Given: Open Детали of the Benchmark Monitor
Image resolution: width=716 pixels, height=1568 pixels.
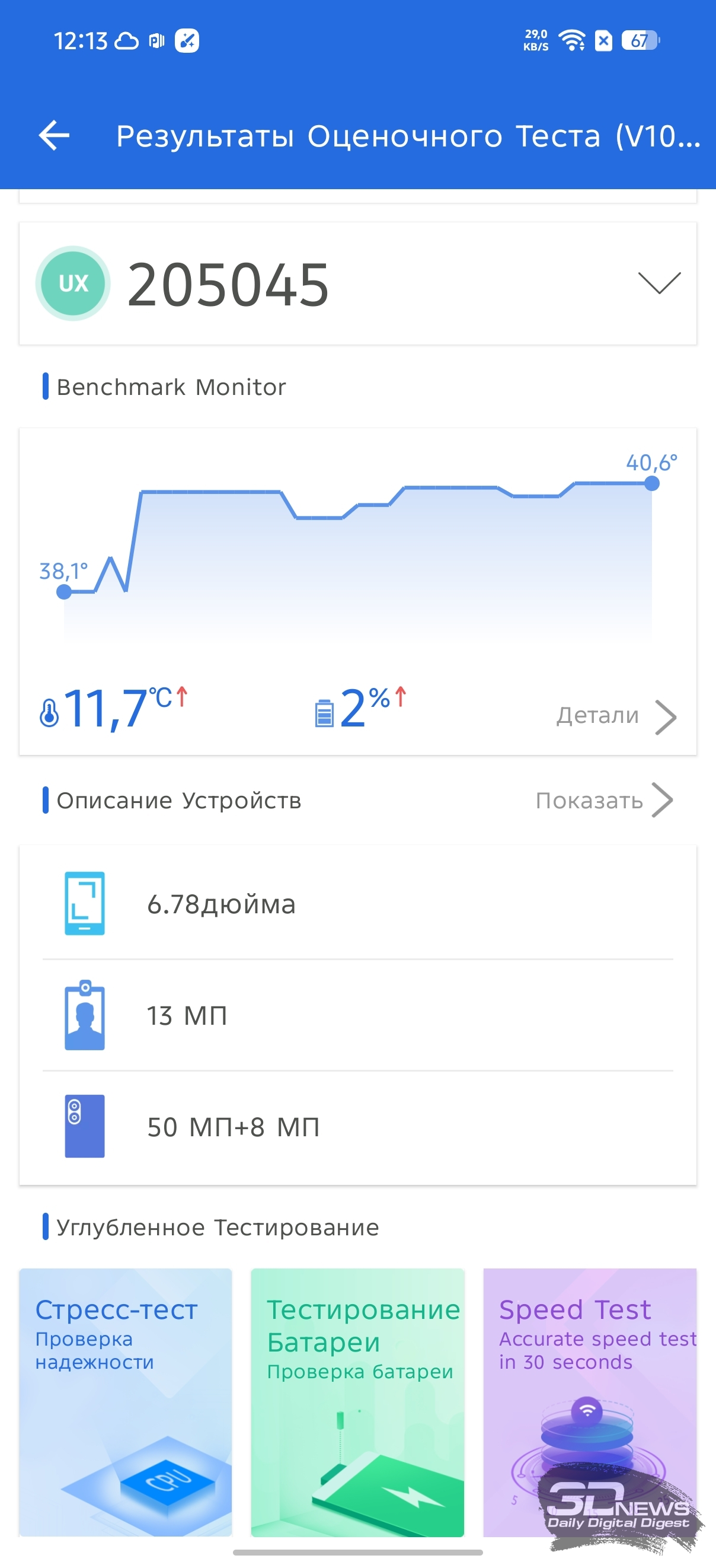Looking at the screenshot, I should [616, 716].
